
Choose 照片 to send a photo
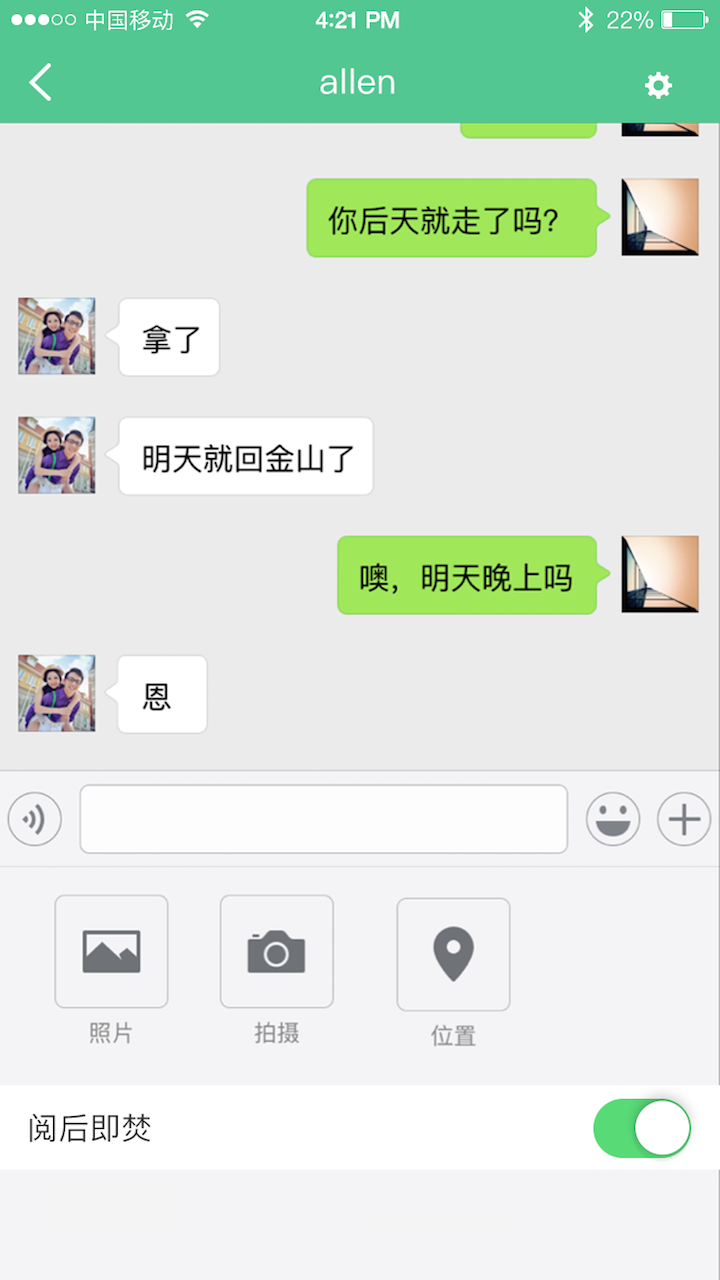click(111, 951)
